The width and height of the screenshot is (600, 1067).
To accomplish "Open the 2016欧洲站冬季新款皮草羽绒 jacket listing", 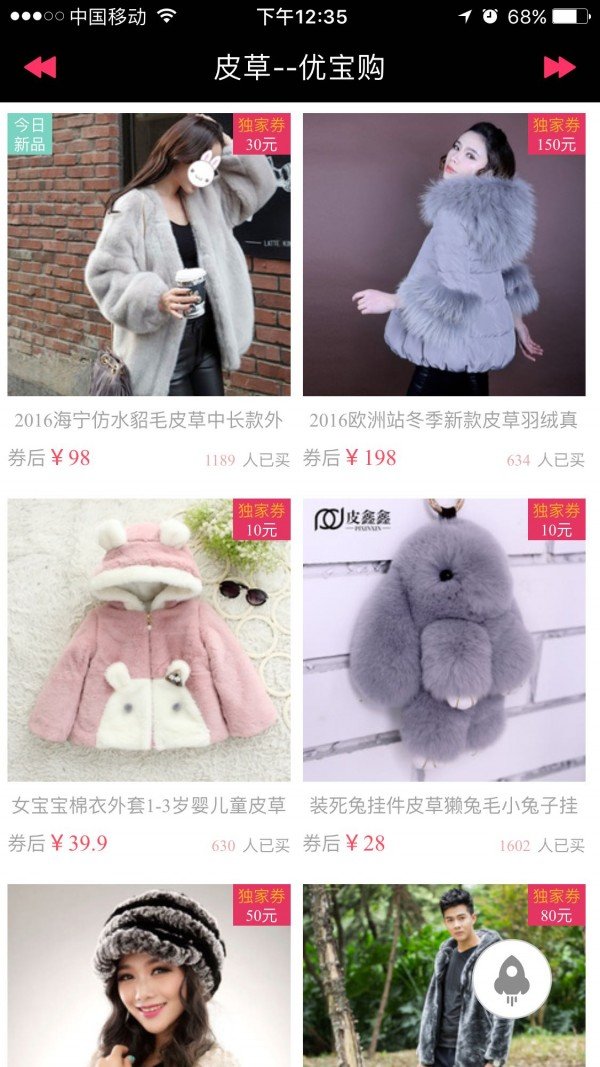I will tap(444, 255).
